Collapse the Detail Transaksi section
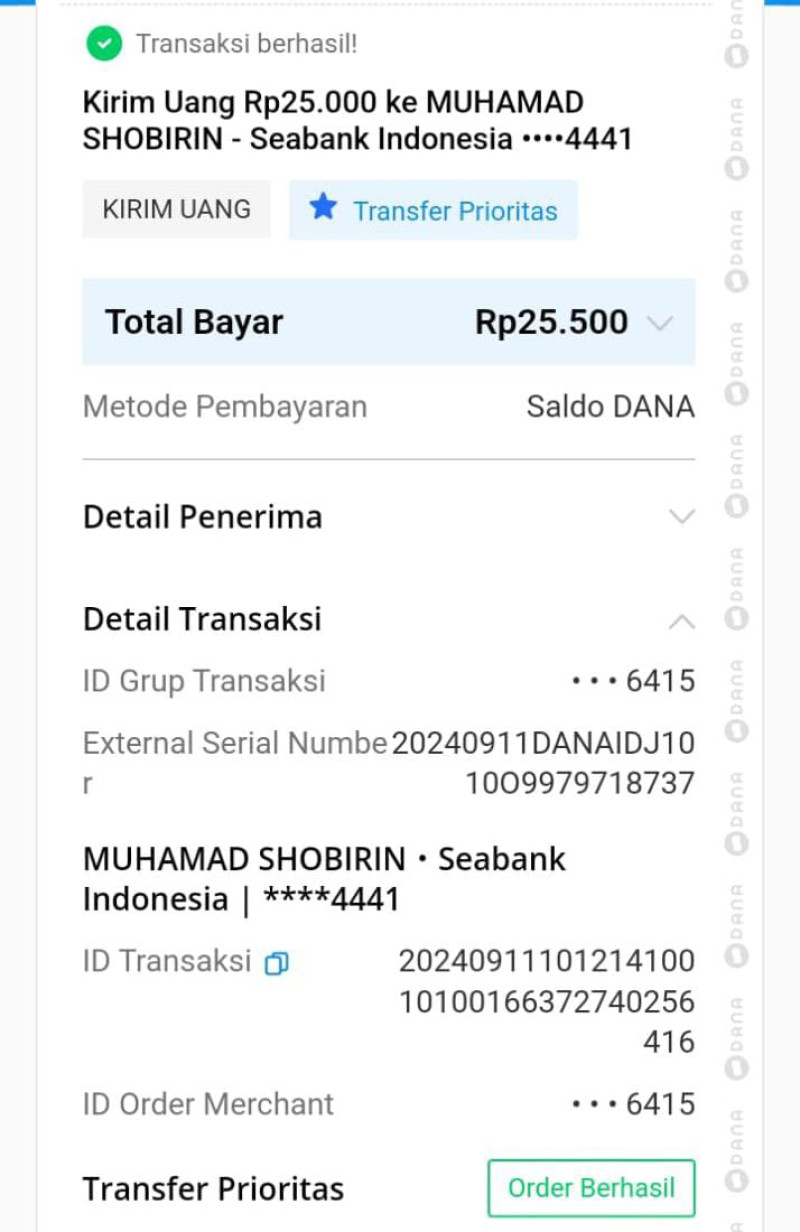This screenshot has height=1232, width=800. coord(681,621)
